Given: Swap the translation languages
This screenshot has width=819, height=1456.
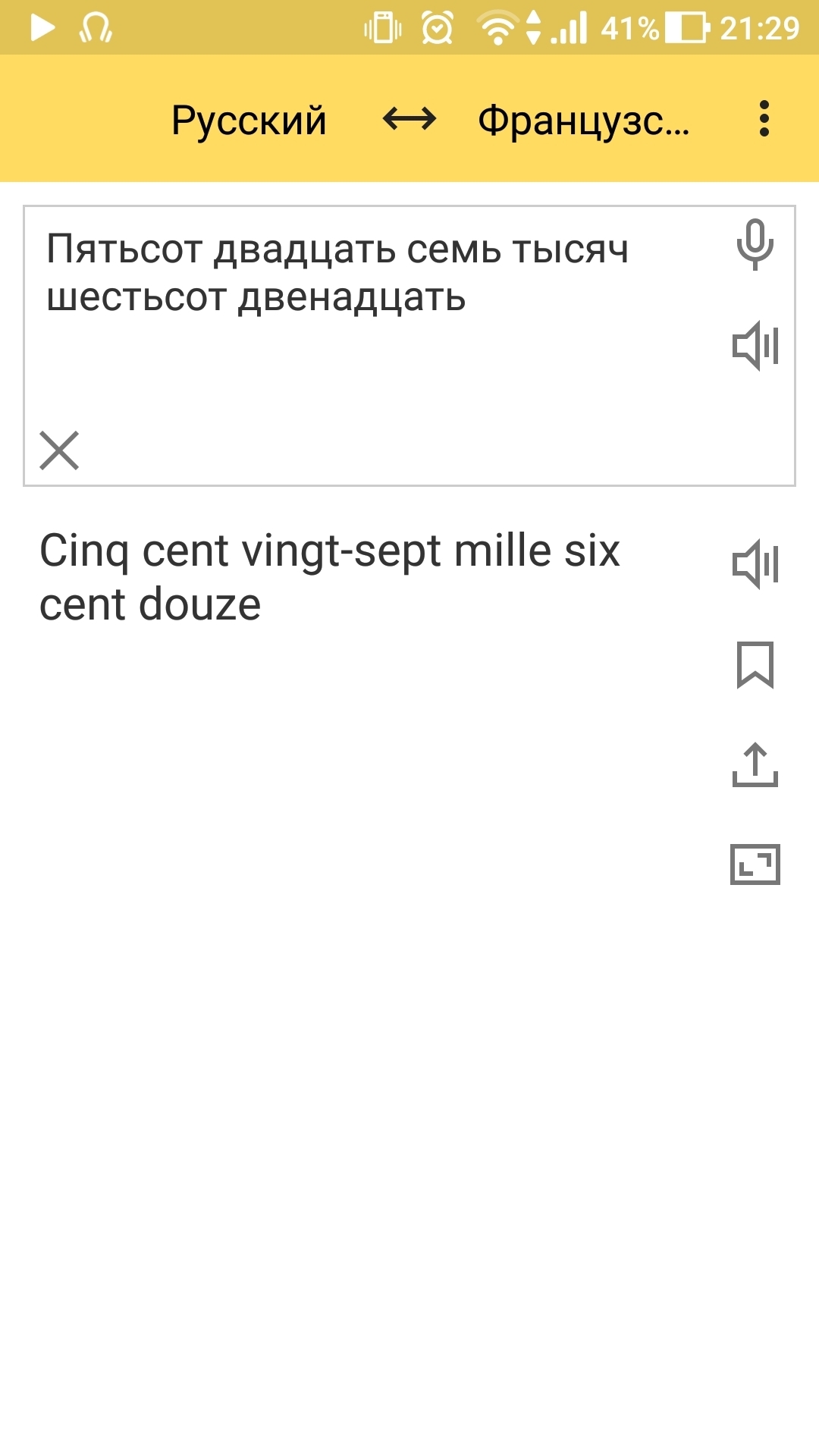Looking at the screenshot, I should [x=409, y=119].
